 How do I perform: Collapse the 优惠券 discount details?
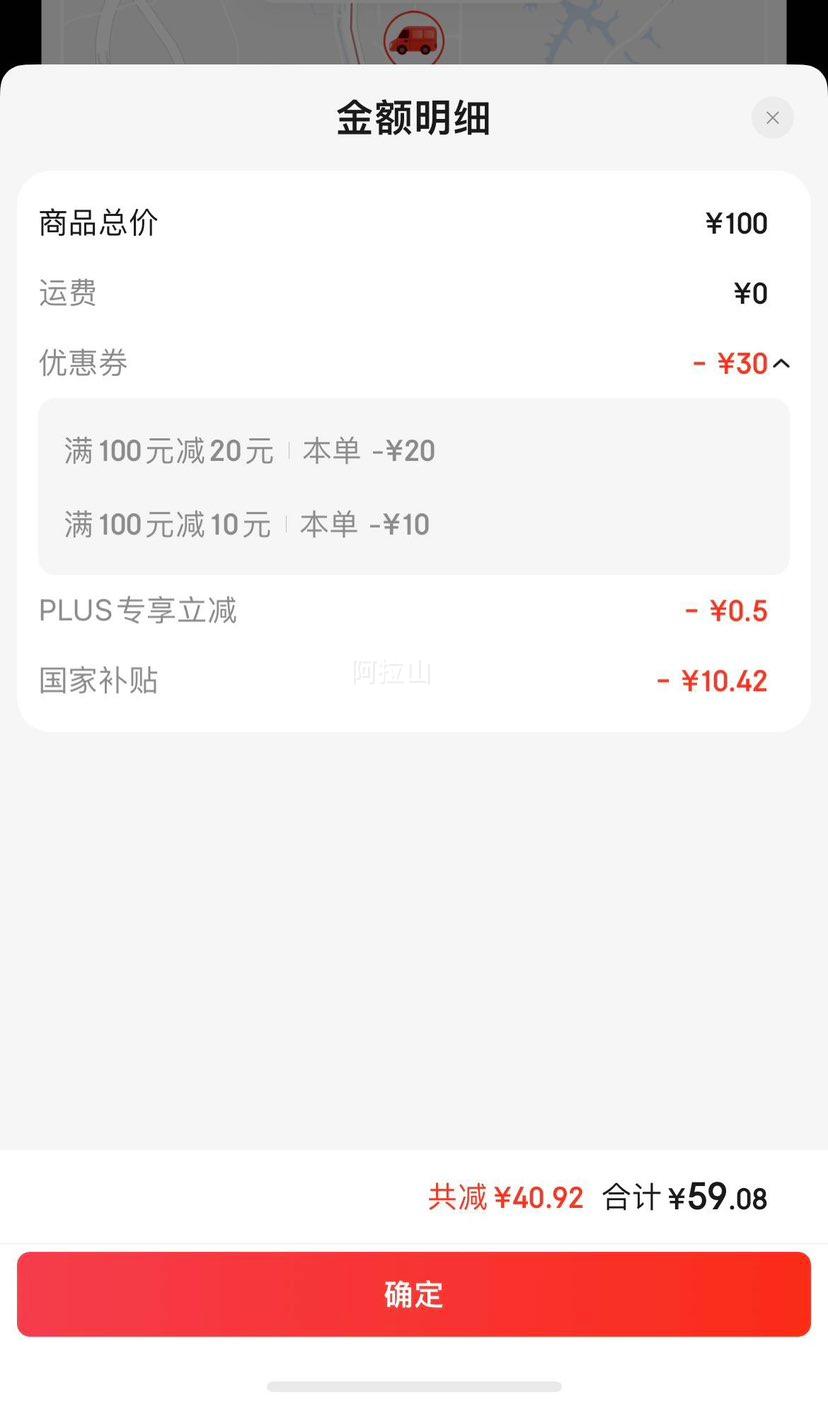[x=782, y=364]
